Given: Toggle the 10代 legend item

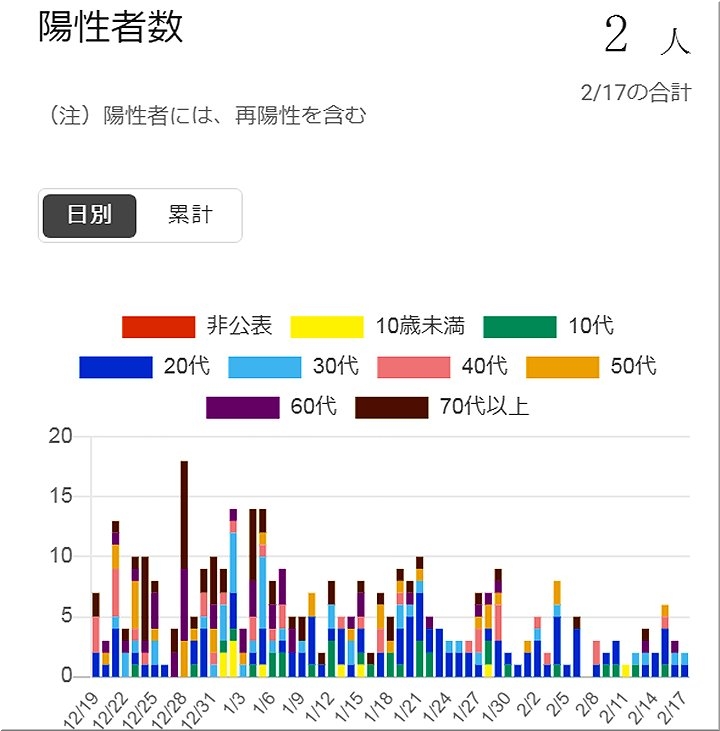Looking at the screenshot, I should point(548,326).
